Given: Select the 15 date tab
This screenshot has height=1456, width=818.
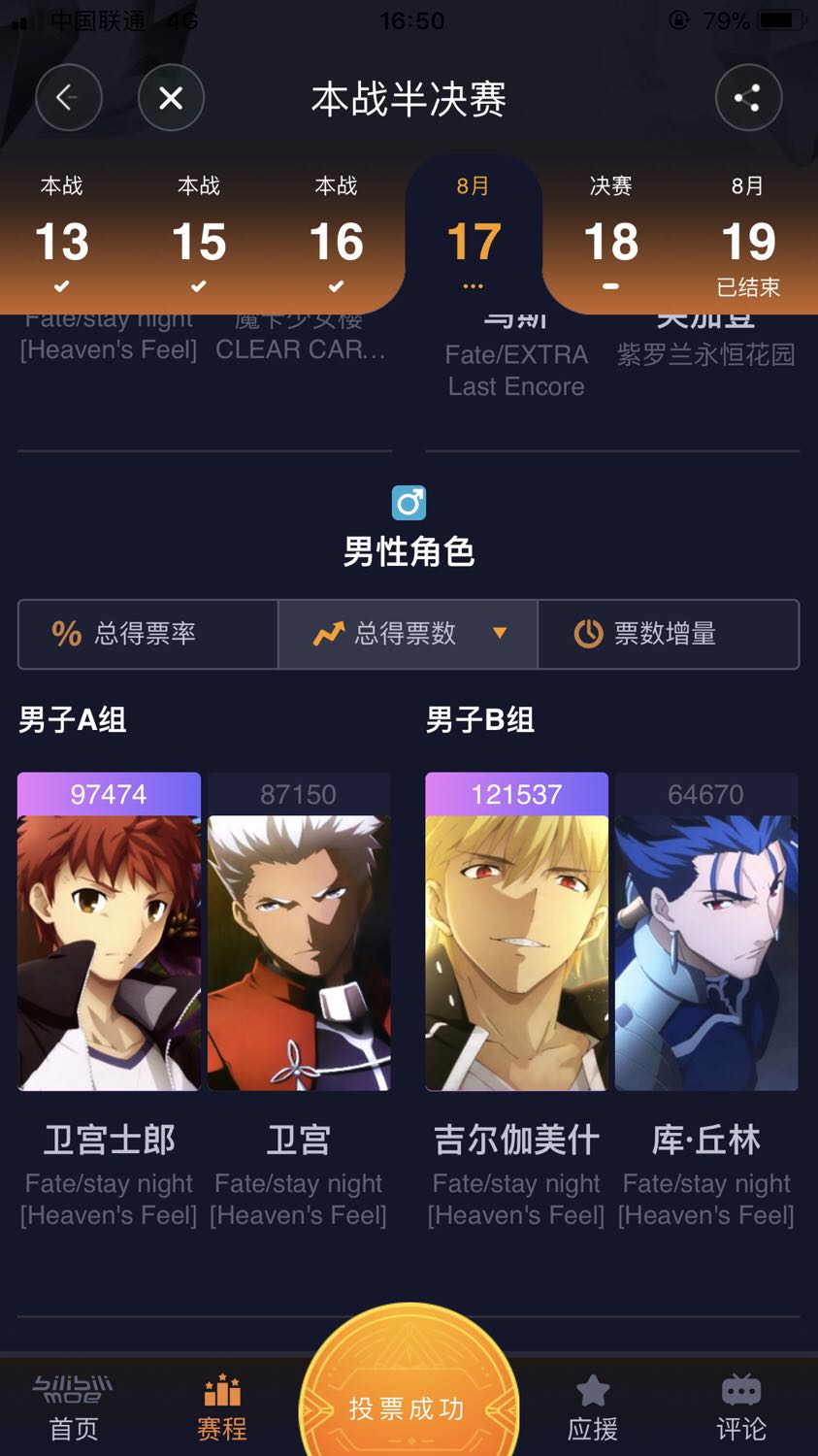Looking at the screenshot, I should point(199,234).
